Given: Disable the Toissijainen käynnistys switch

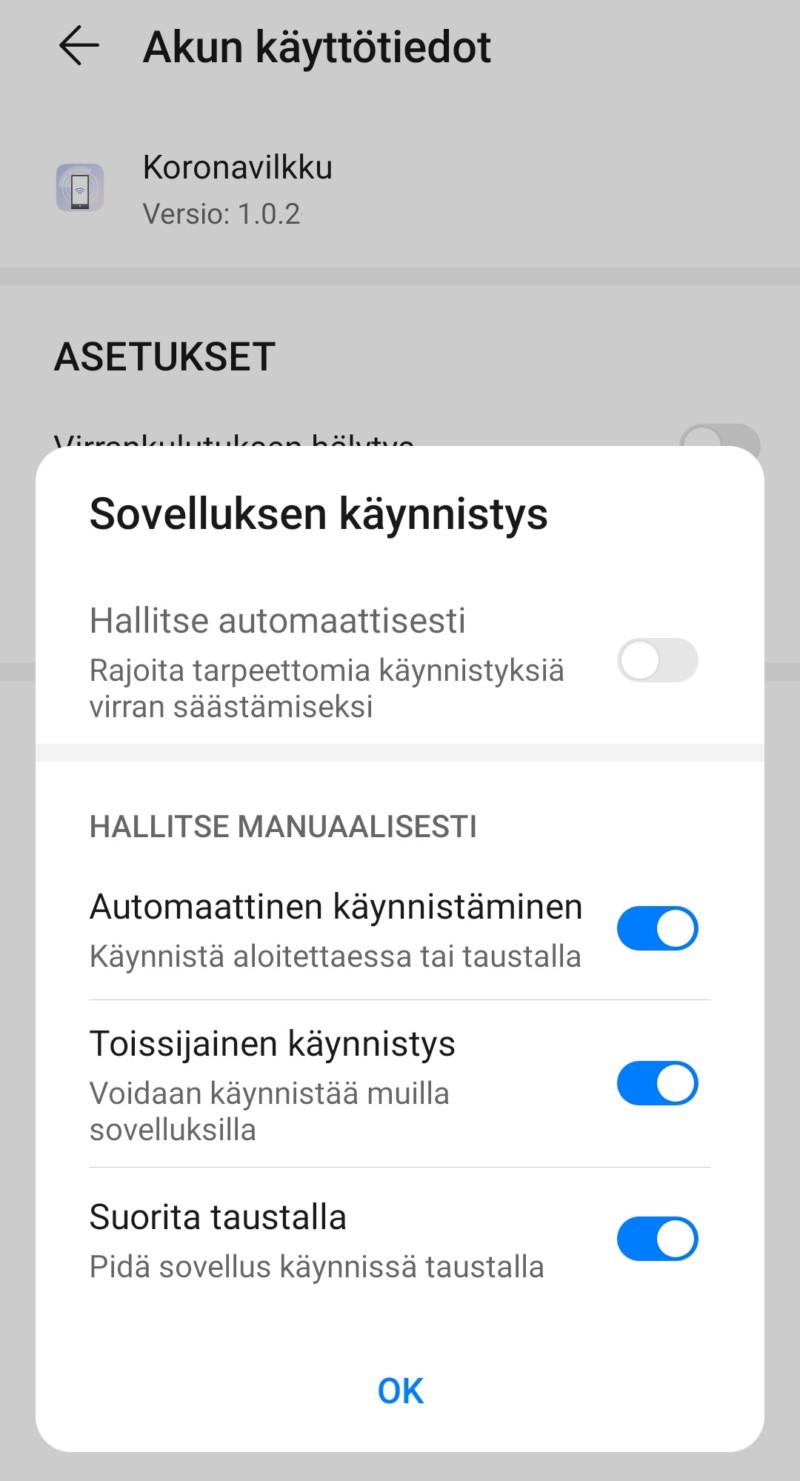Looking at the screenshot, I should pos(657,1083).
